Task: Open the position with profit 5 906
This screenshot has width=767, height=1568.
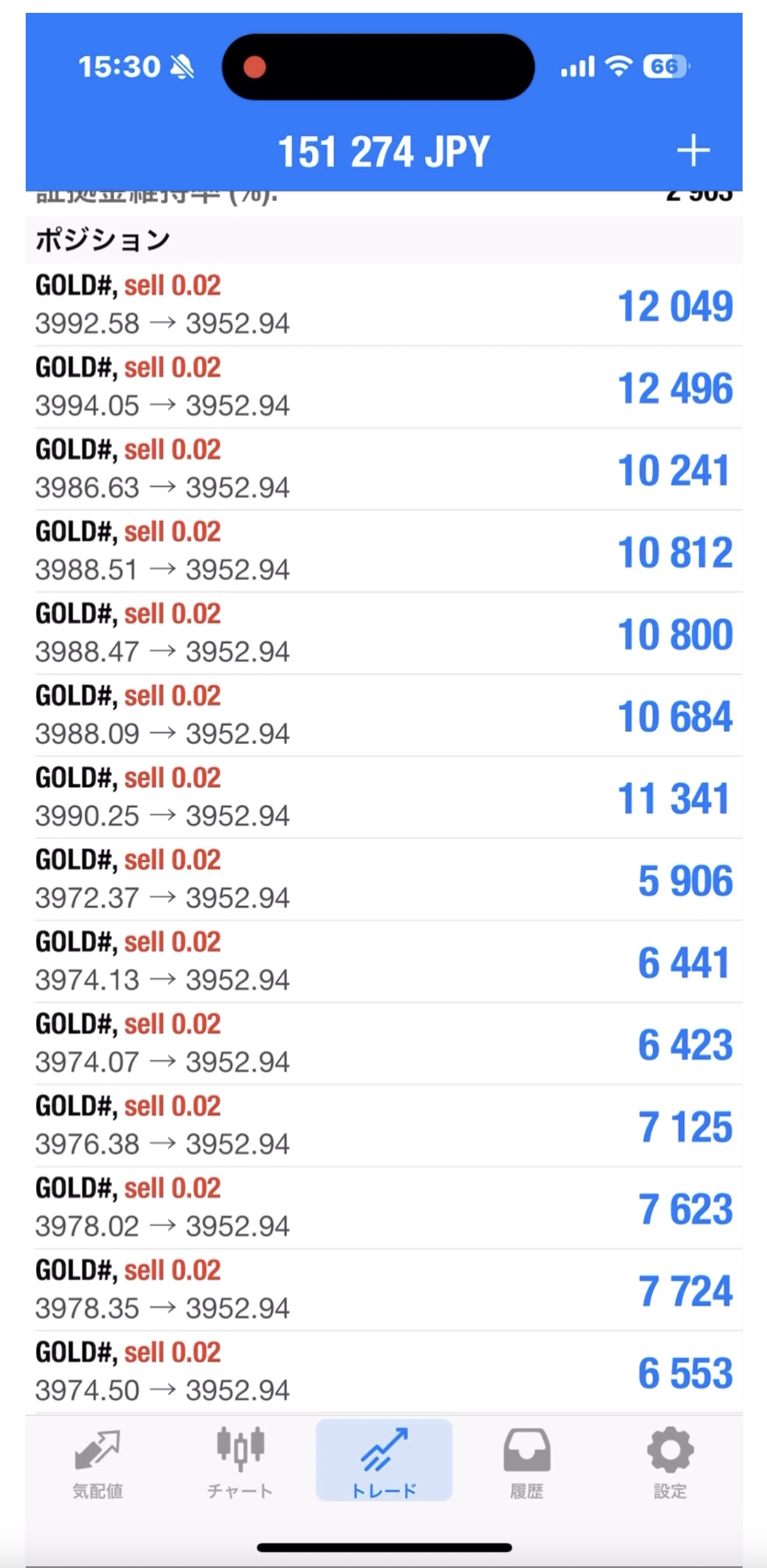Action: click(x=383, y=879)
